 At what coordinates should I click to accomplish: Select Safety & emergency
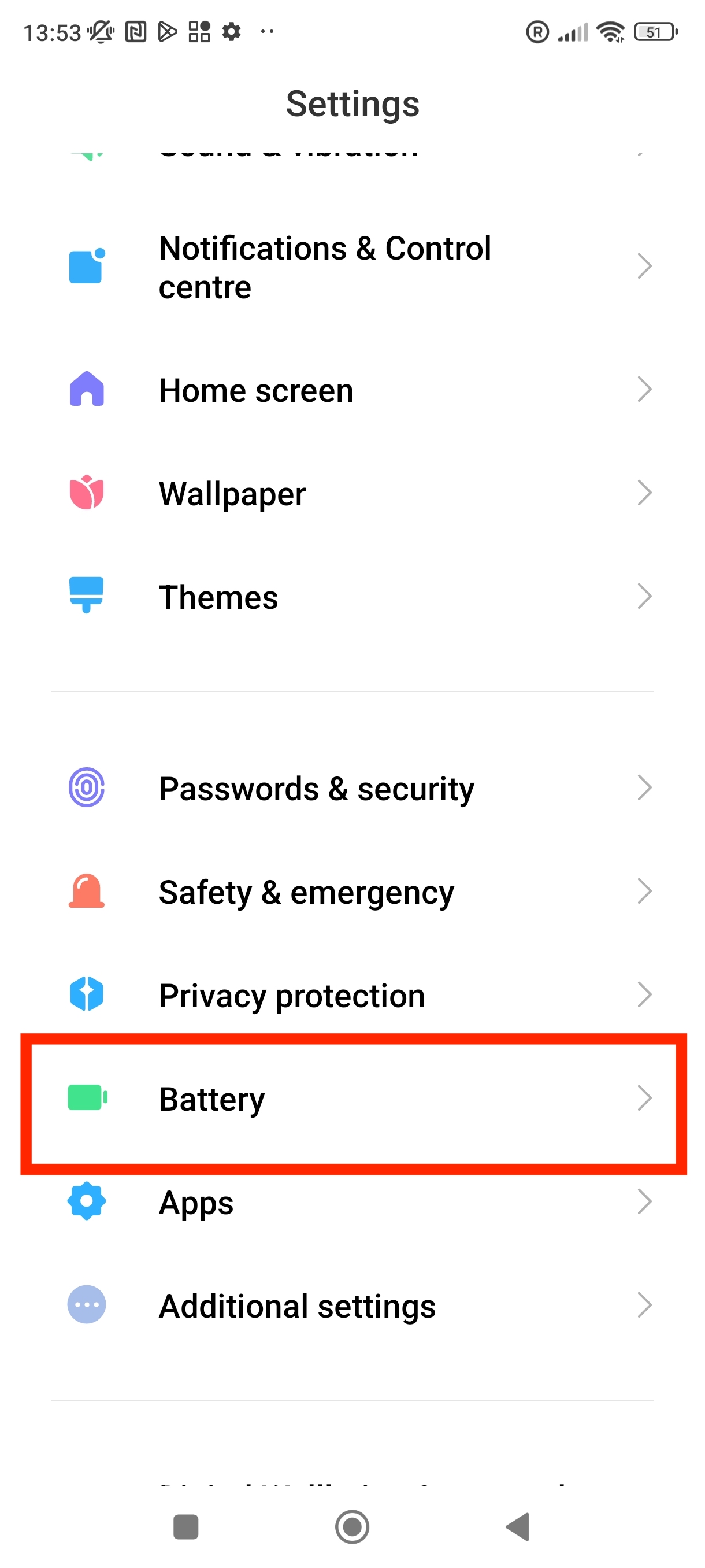353,892
